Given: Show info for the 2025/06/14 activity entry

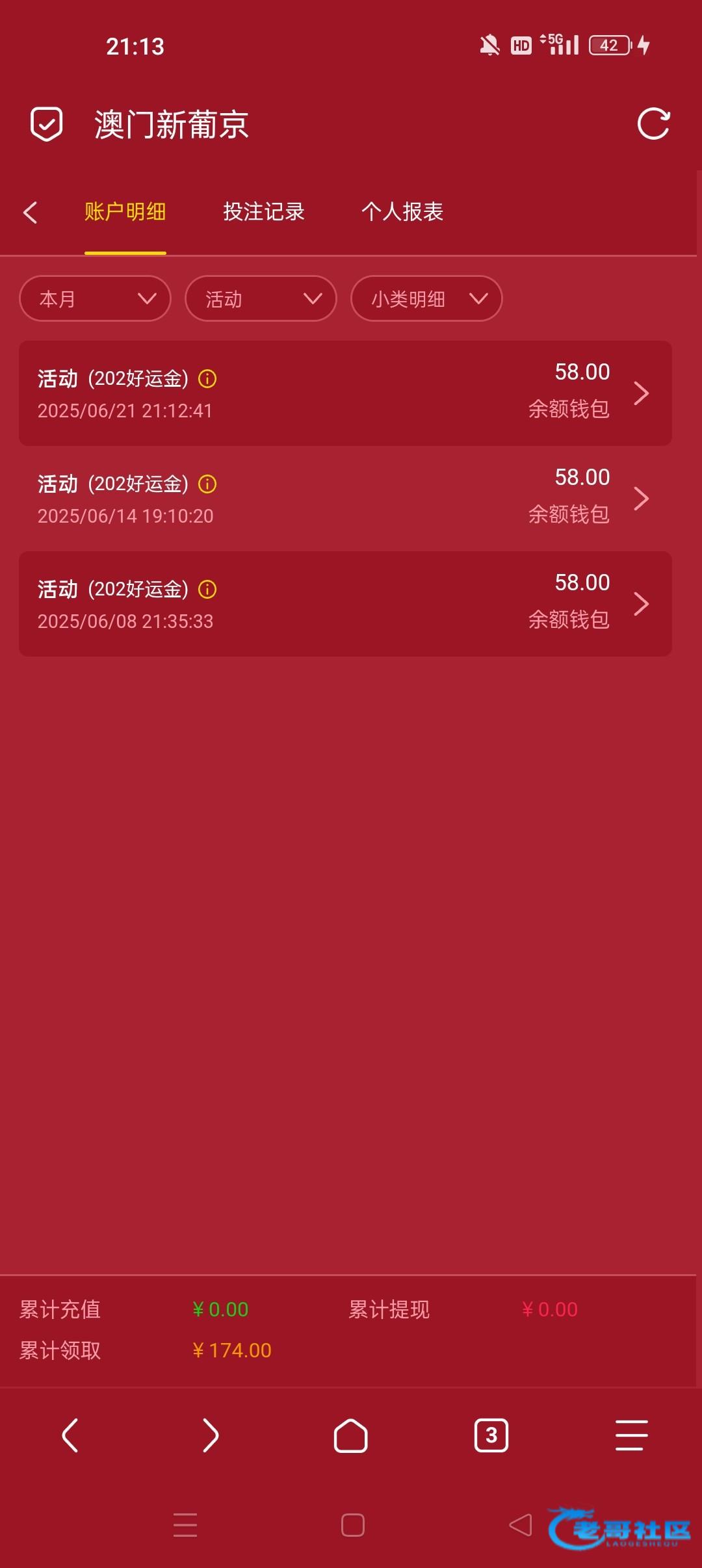Looking at the screenshot, I should click(x=207, y=484).
